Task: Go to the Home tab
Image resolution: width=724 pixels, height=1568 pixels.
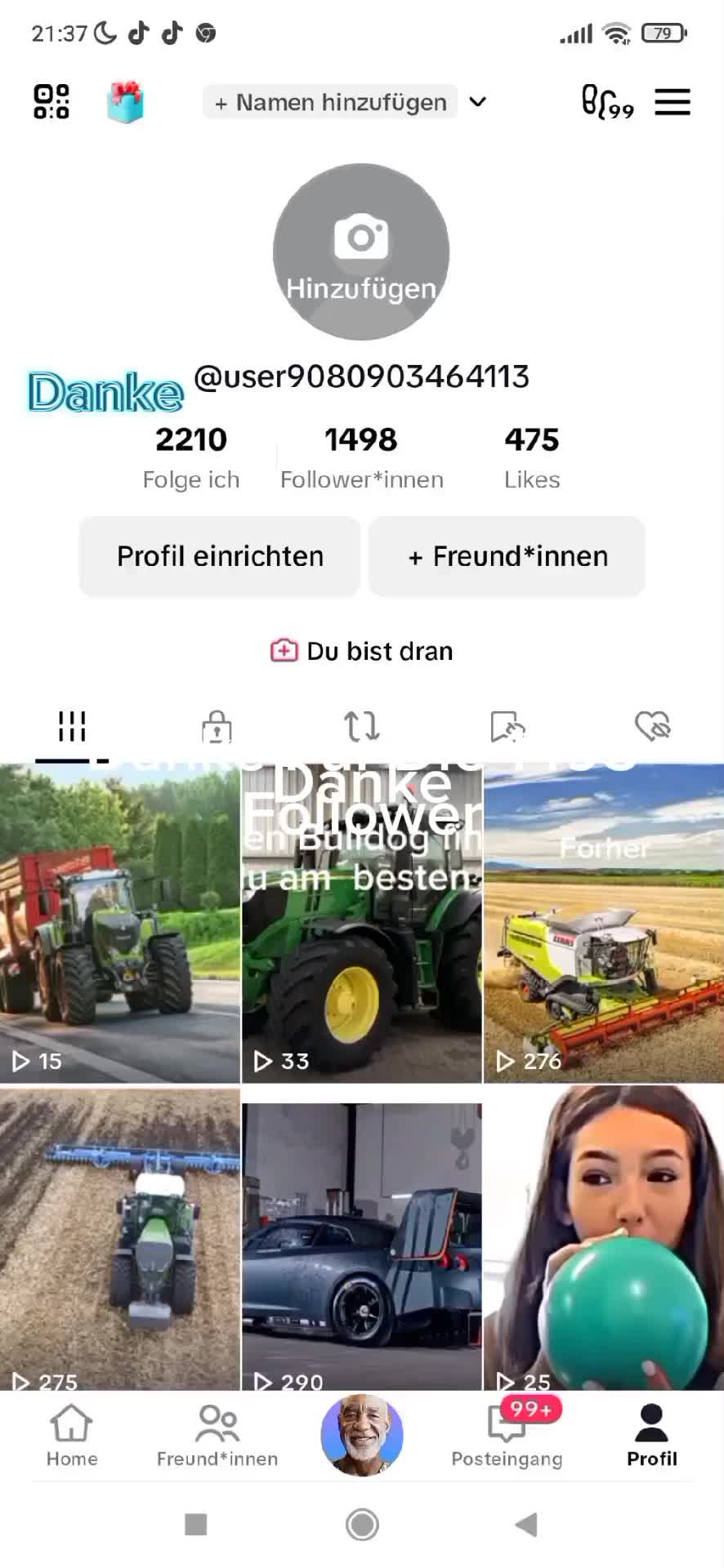Action: pos(72,1436)
